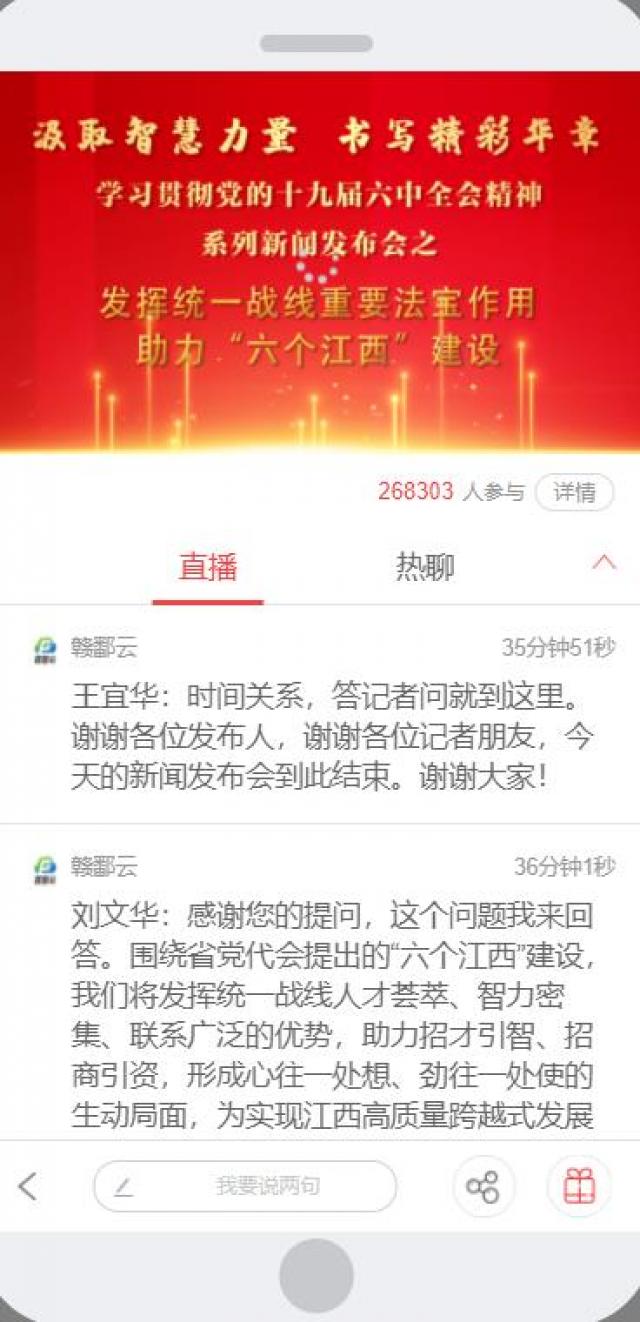Switch to the 热聊 tab

(425, 568)
